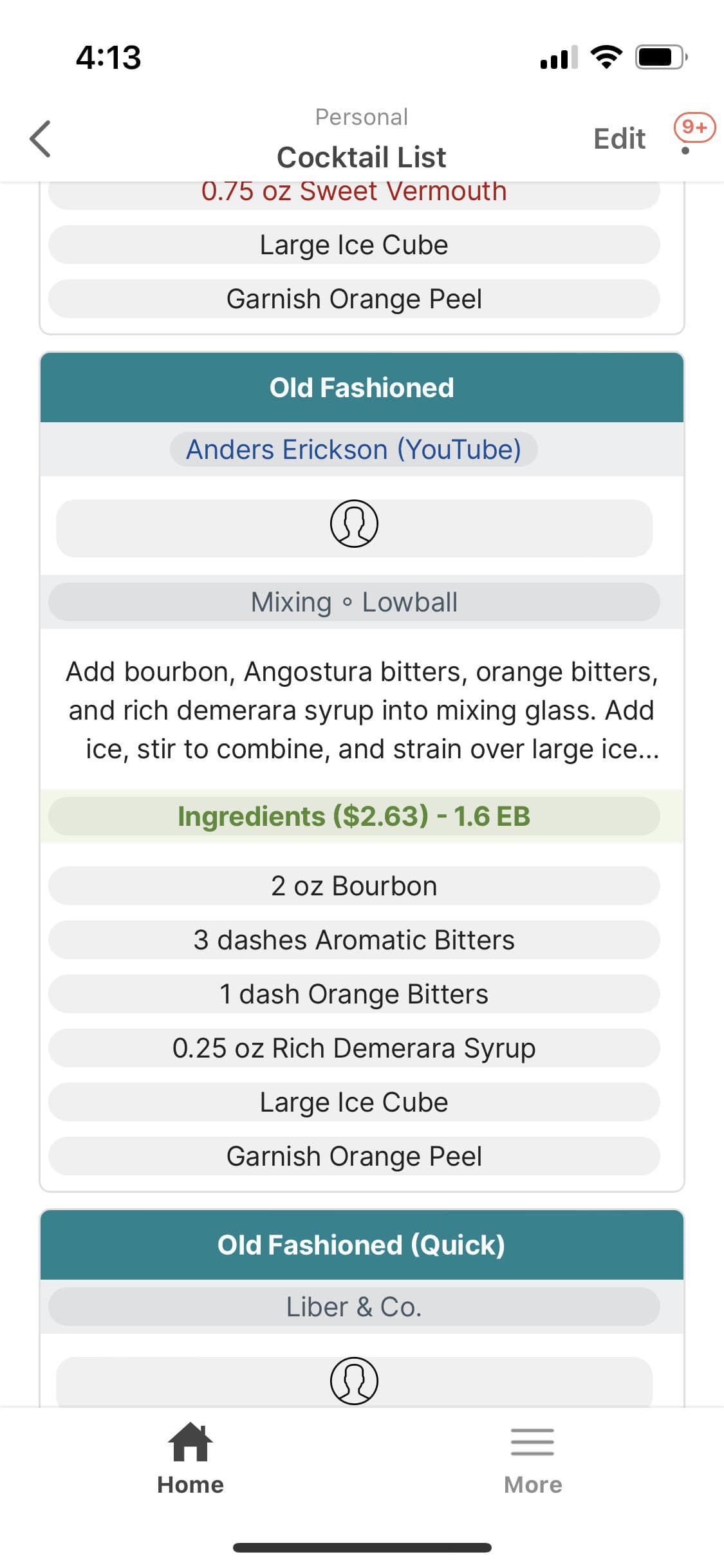Open the 9+ notifications bubble
The image size is (724, 1568).
click(694, 127)
